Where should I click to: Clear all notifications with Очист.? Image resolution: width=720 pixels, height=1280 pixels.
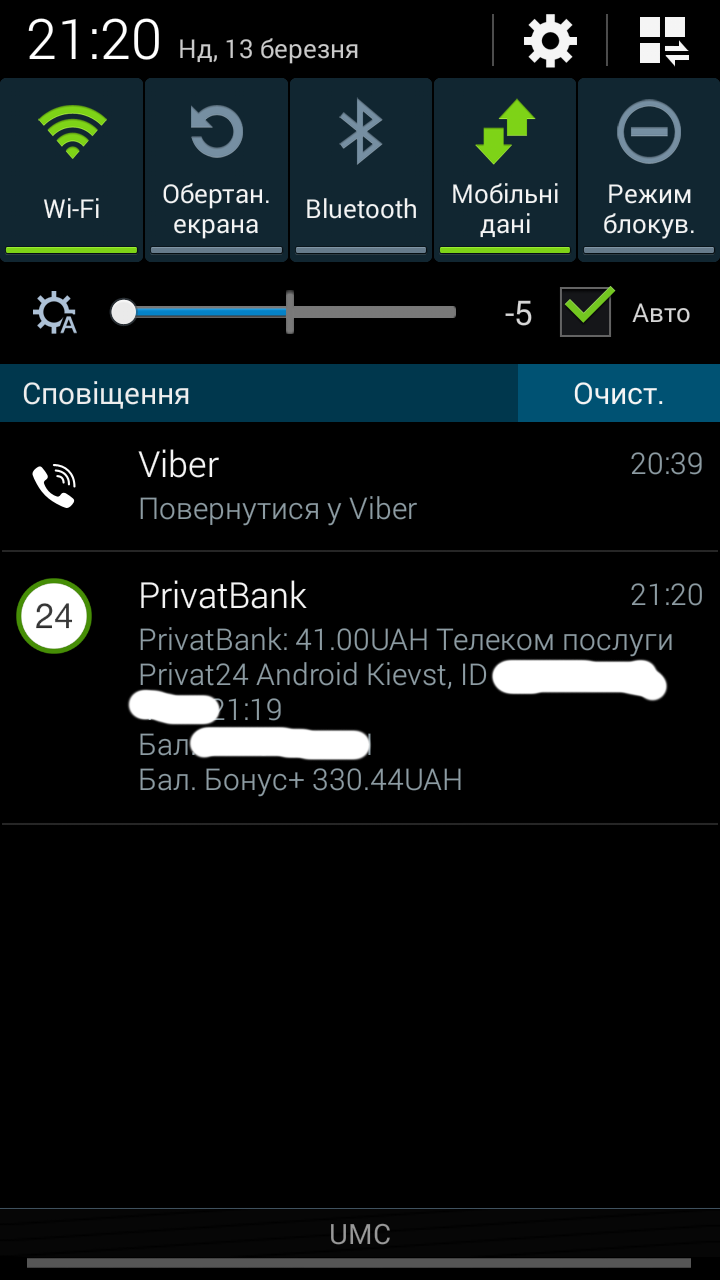[x=618, y=393]
